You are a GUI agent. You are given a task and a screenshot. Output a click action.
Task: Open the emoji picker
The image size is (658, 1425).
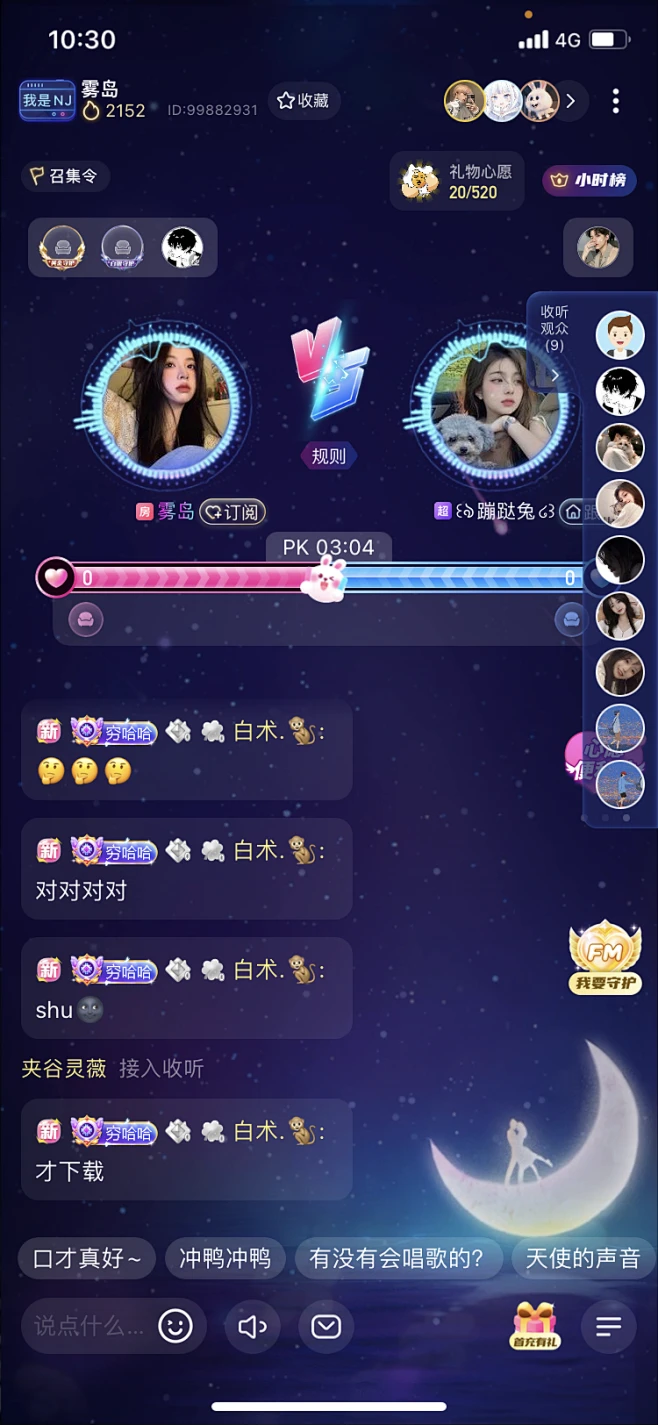pyautogui.click(x=175, y=1326)
